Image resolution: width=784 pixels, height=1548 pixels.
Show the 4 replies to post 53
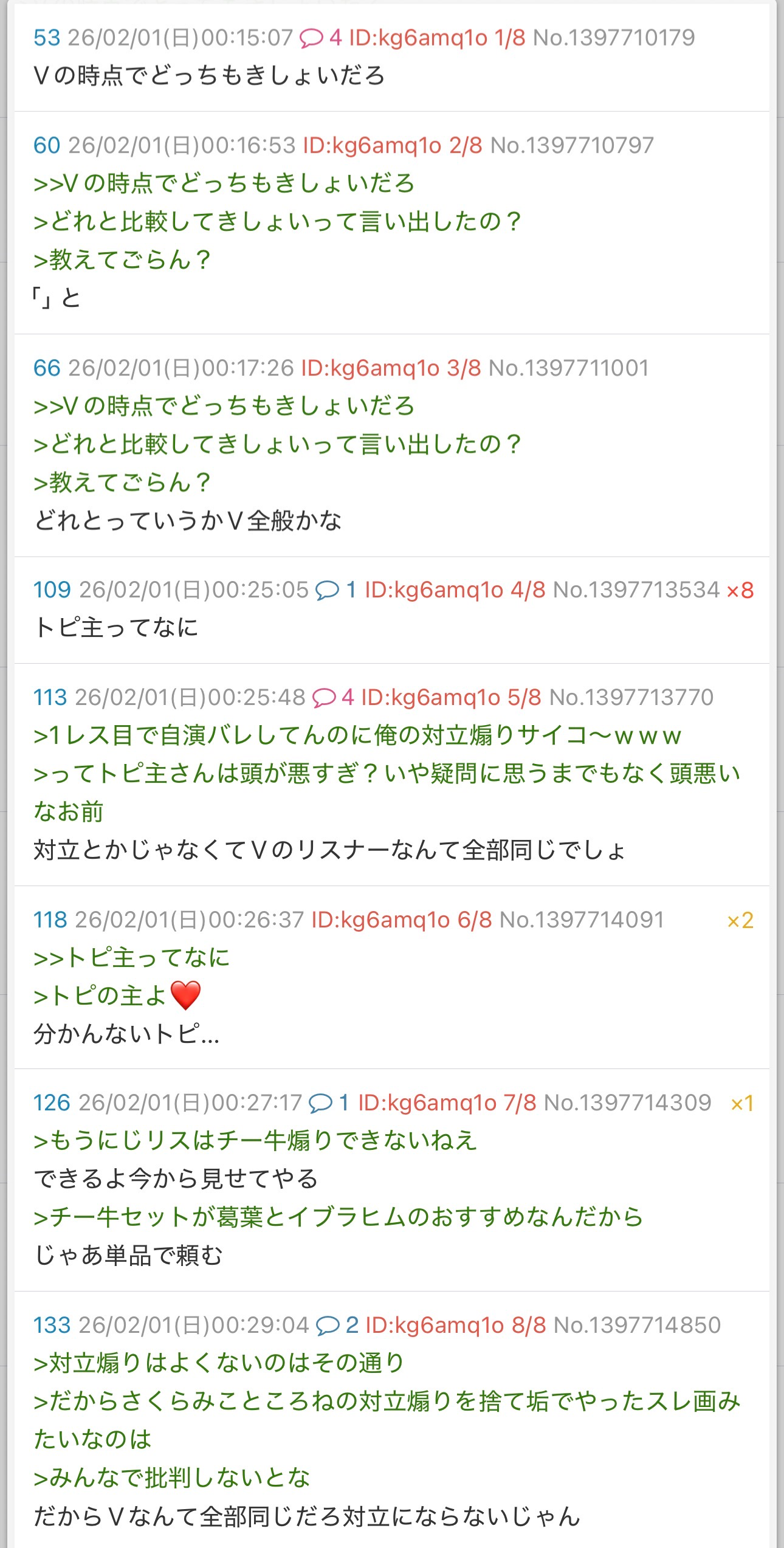(x=320, y=38)
